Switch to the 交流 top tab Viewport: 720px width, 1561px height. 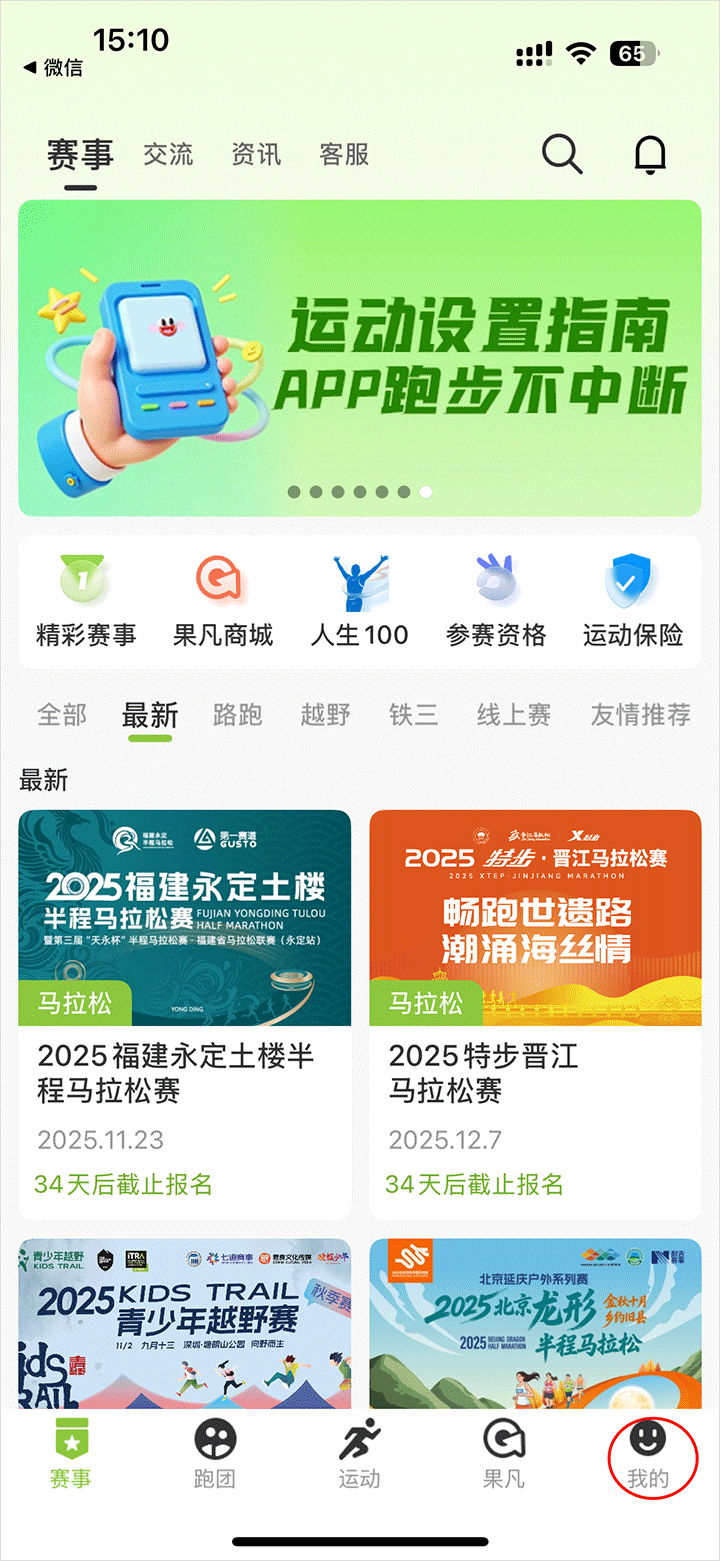pos(168,154)
